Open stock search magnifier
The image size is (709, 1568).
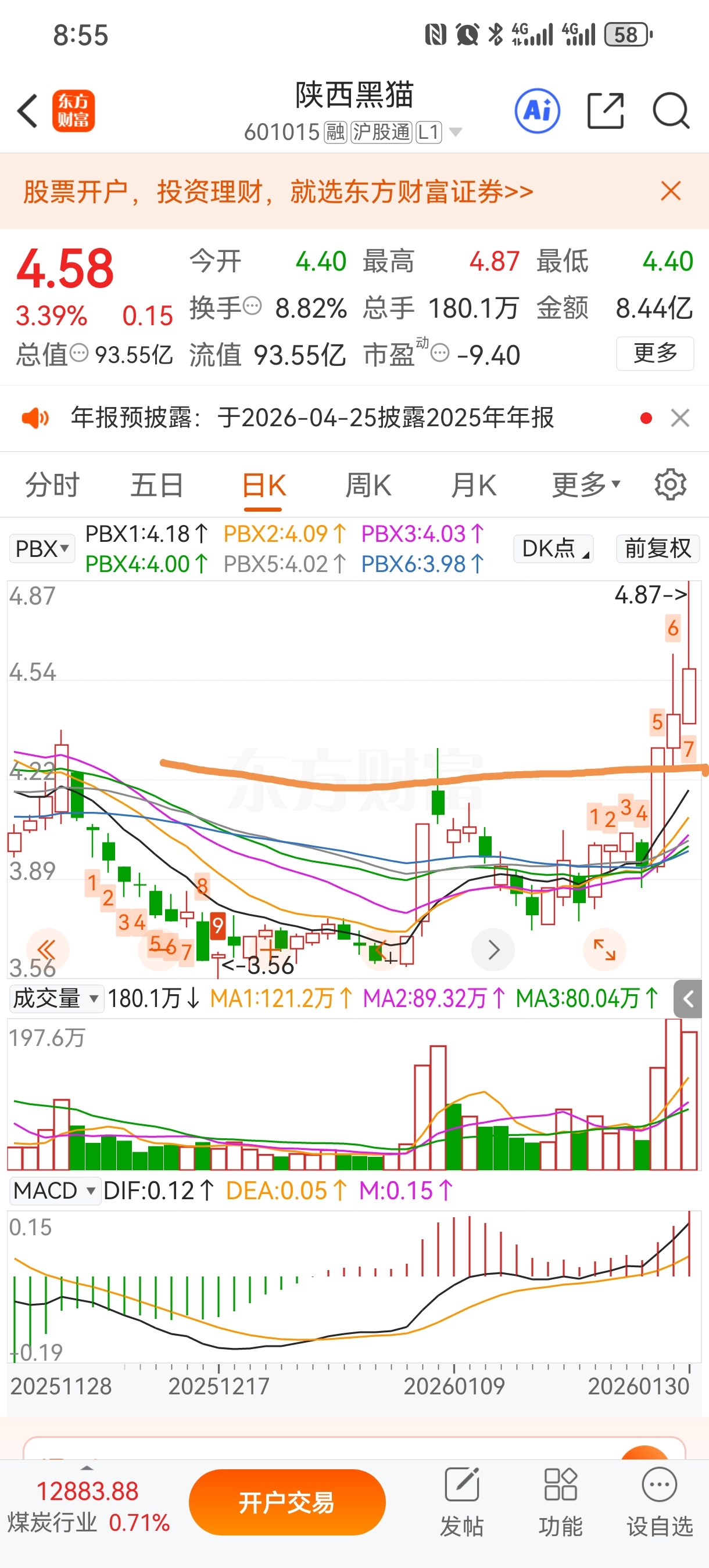coord(671,111)
